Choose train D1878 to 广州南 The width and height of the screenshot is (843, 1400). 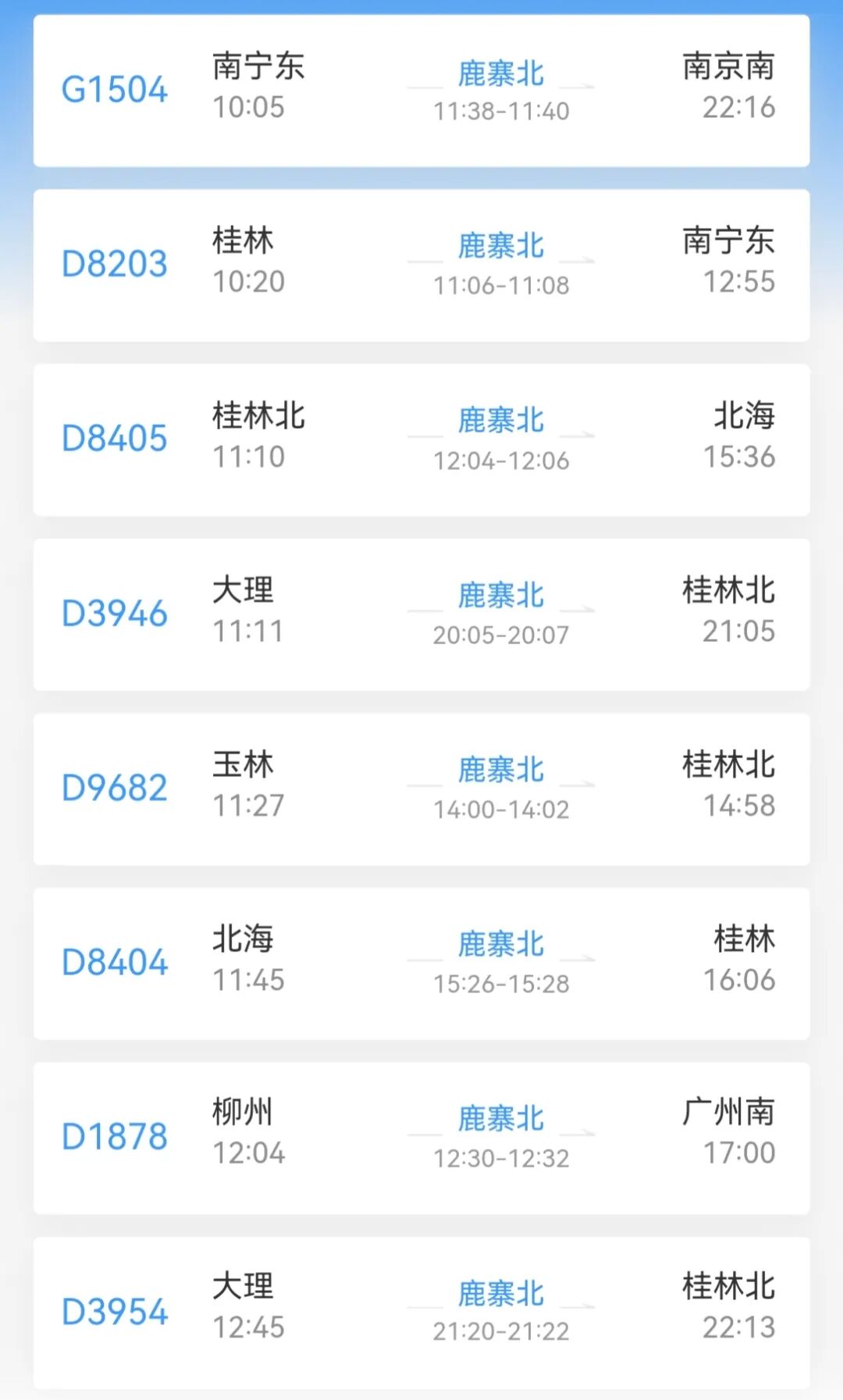tap(421, 1138)
